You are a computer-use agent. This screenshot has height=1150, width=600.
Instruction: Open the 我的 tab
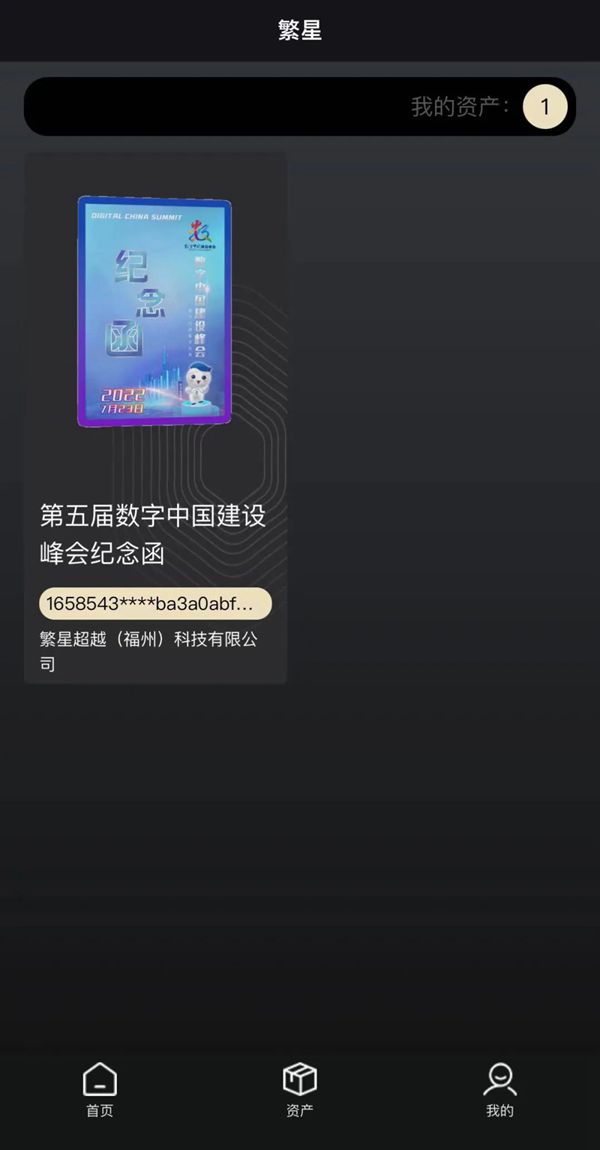click(500, 1090)
